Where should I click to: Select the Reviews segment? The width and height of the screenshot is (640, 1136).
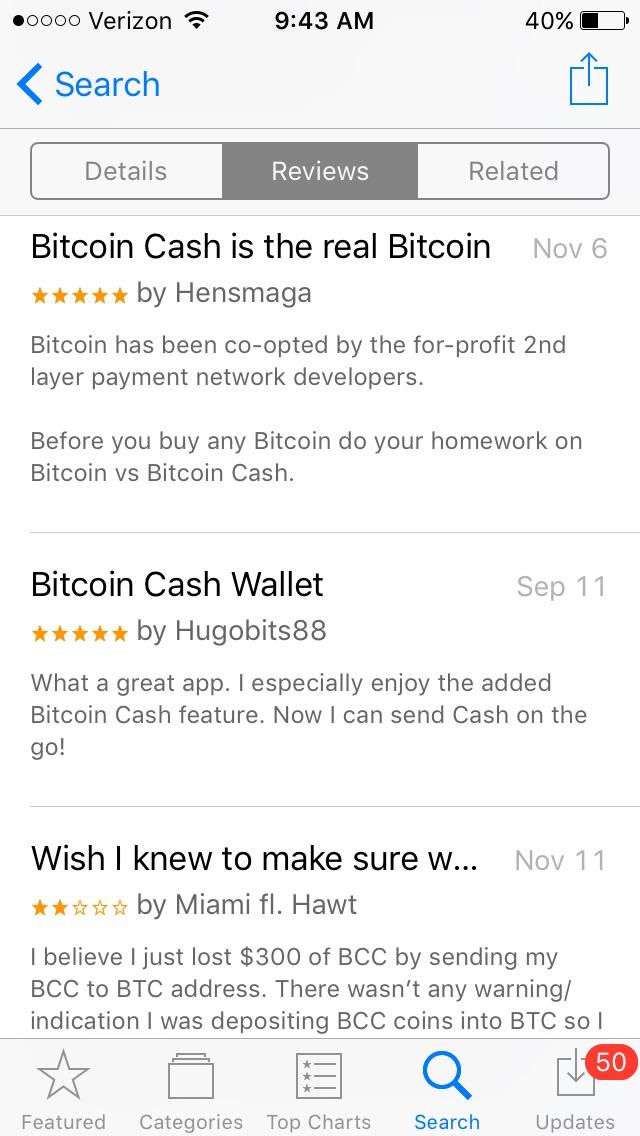click(320, 171)
